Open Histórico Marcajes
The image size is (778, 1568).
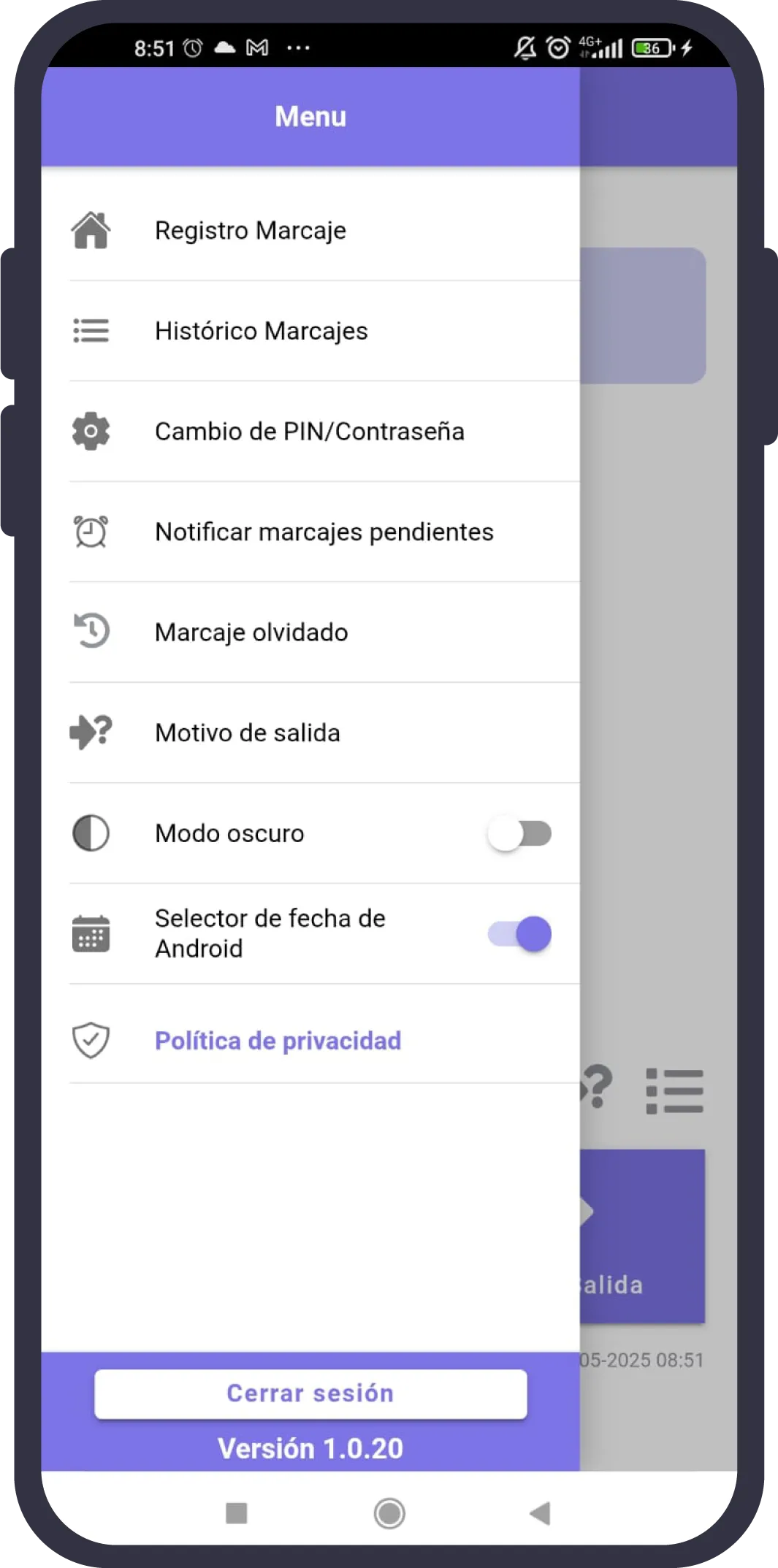coord(310,331)
